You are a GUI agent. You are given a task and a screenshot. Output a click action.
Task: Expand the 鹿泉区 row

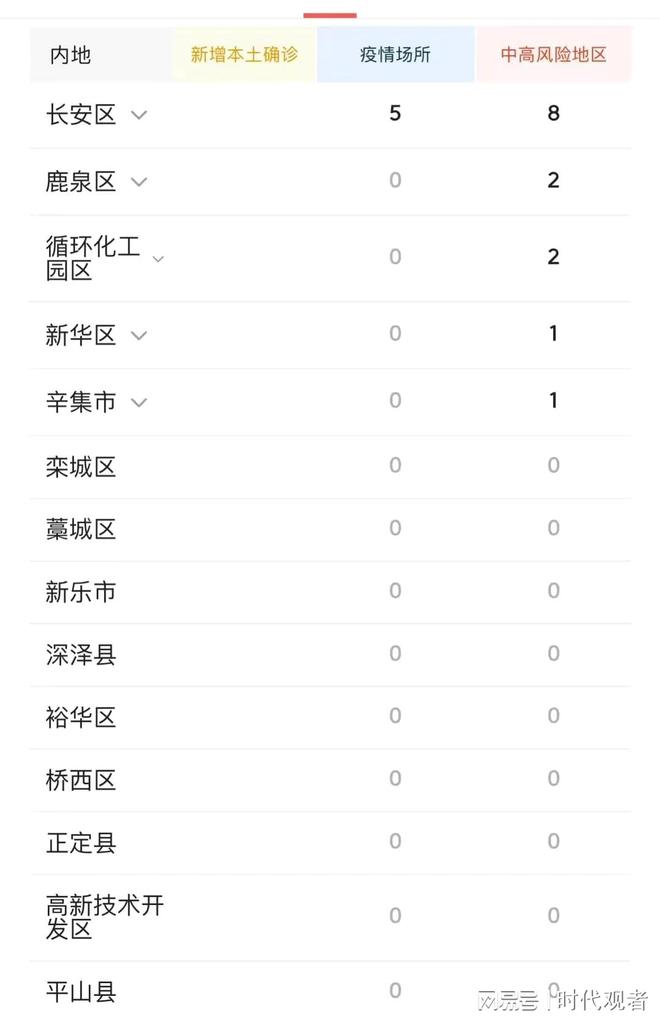(139, 182)
